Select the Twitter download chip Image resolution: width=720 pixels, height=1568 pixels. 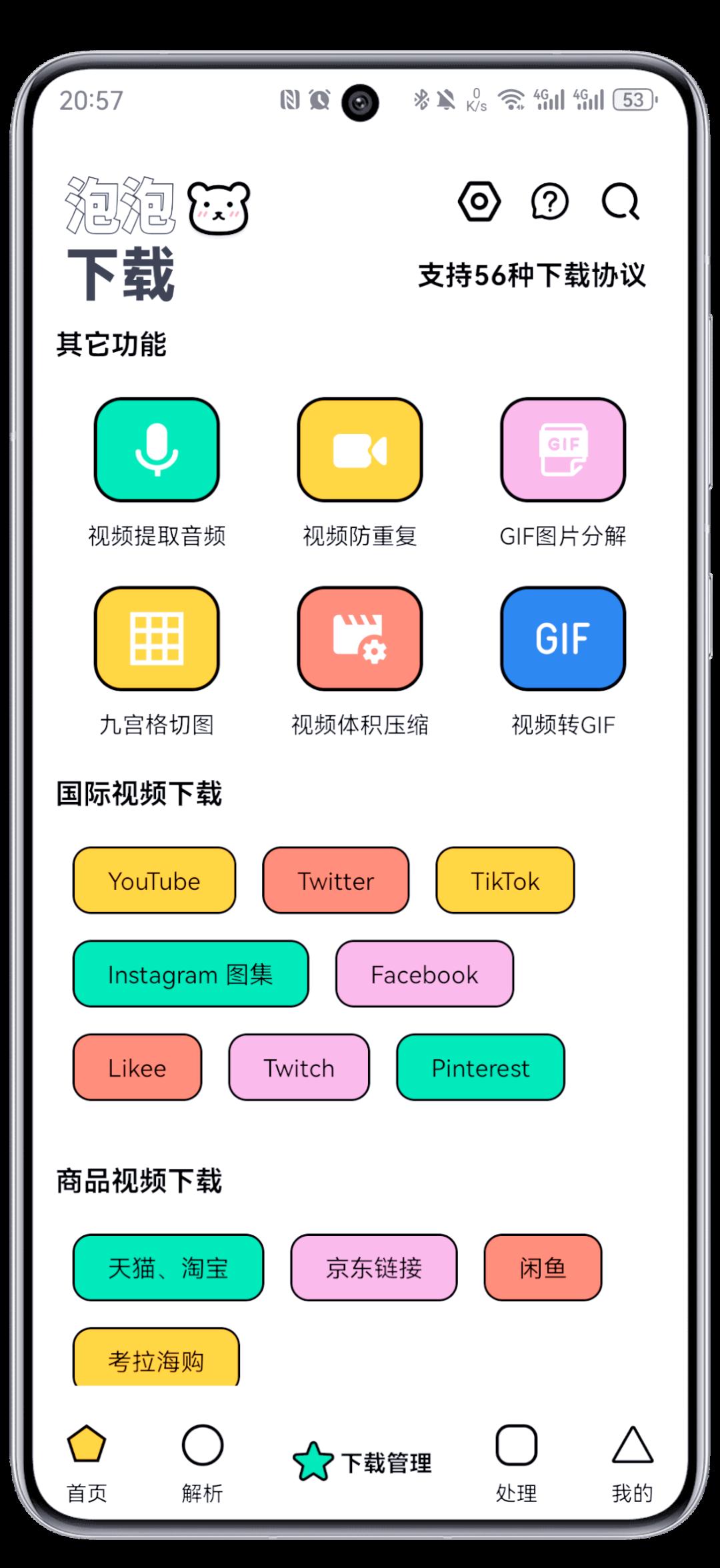point(335,881)
